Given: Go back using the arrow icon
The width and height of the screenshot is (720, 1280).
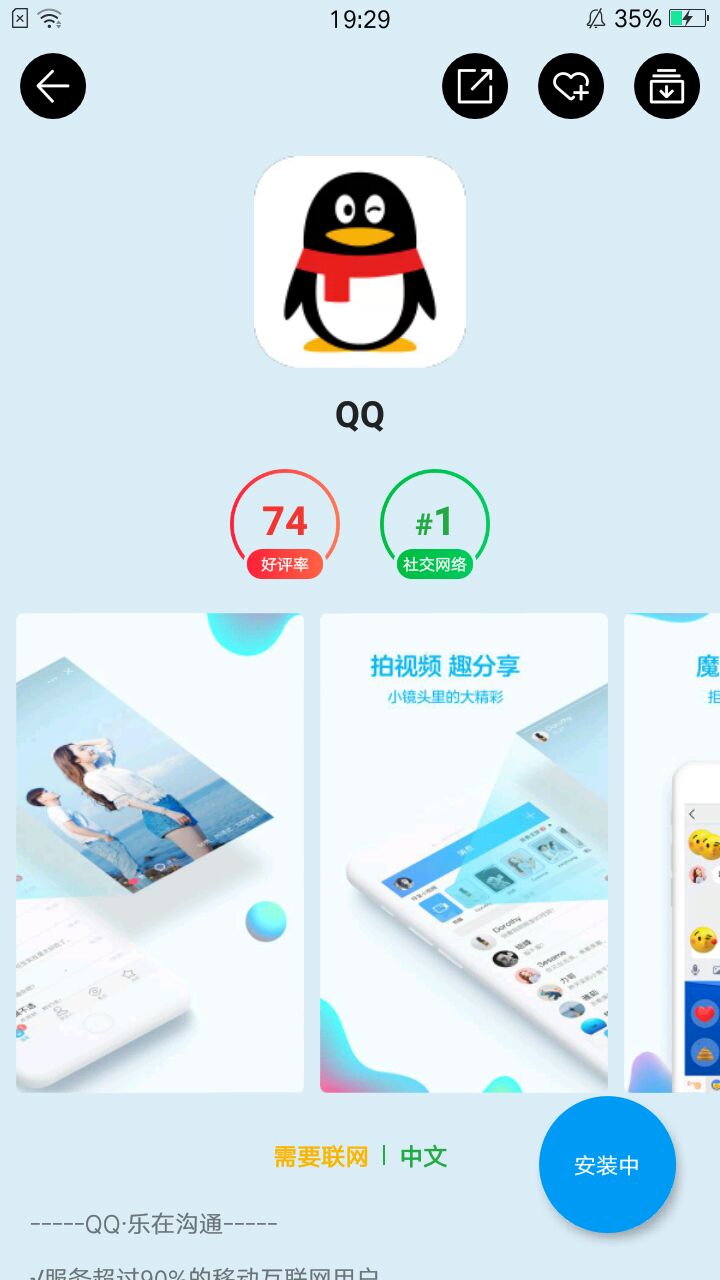Looking at the screenshot, I should [53, 86].
